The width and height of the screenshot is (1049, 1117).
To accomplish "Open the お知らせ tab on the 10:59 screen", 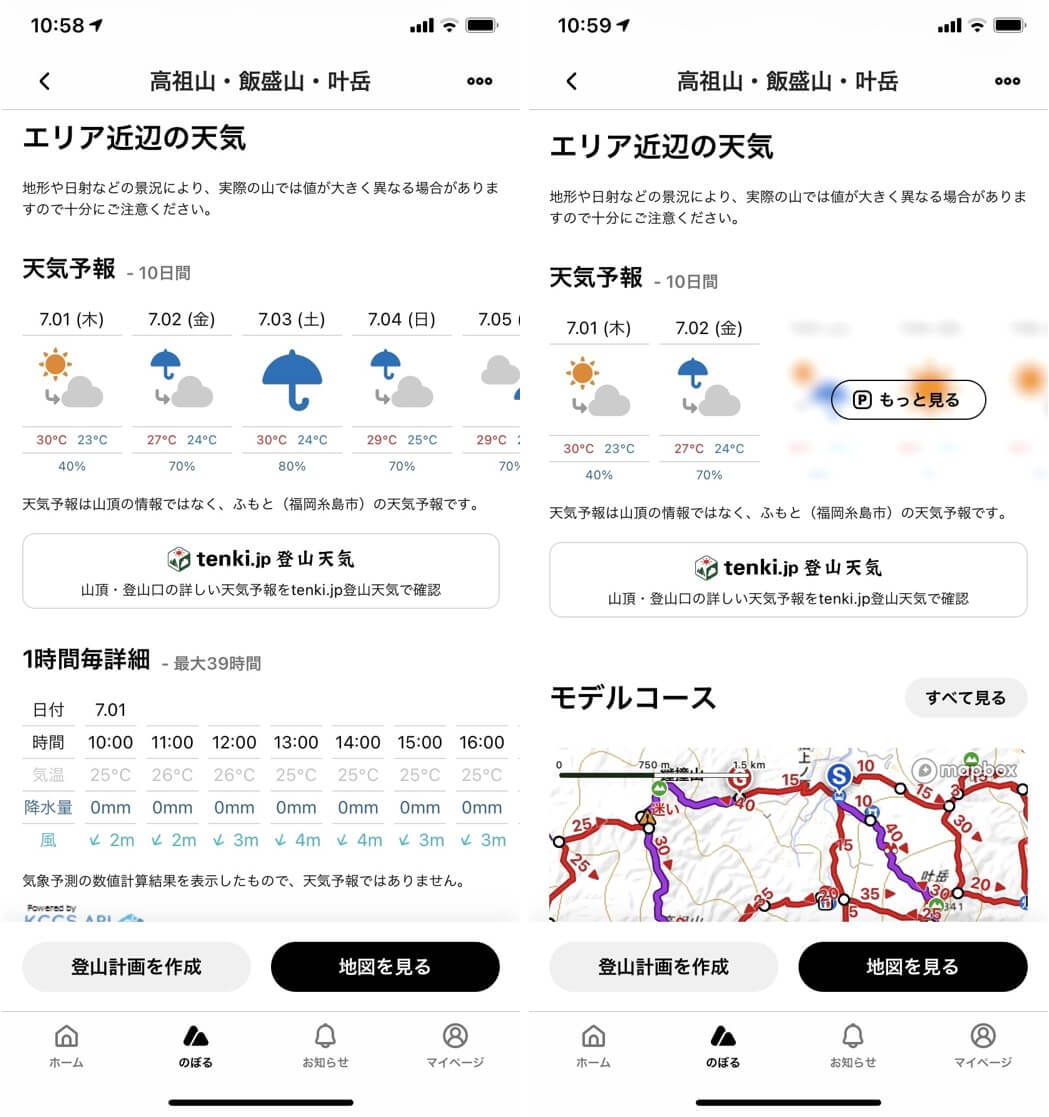I will pos(852,1046).
